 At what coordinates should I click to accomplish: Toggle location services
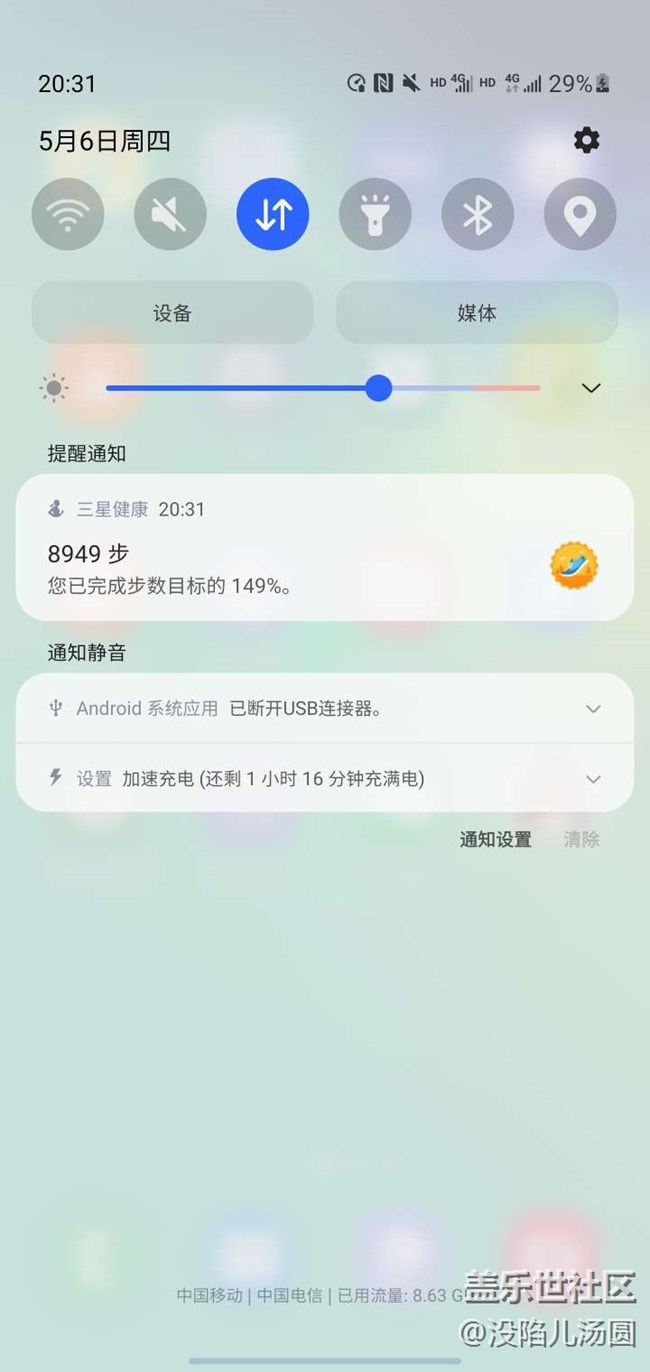pos(580,214)
